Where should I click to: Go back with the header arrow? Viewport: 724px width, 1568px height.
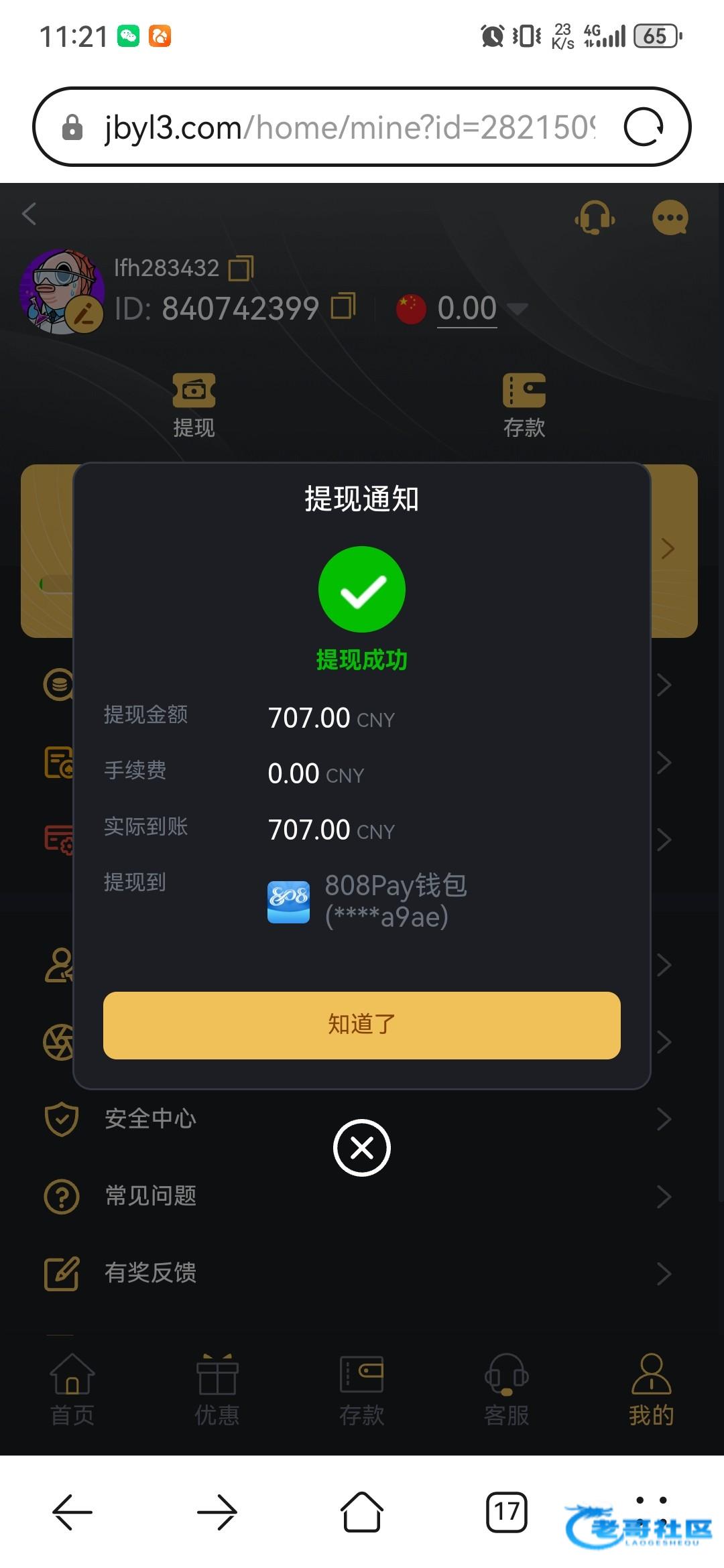tap(29, 214)
